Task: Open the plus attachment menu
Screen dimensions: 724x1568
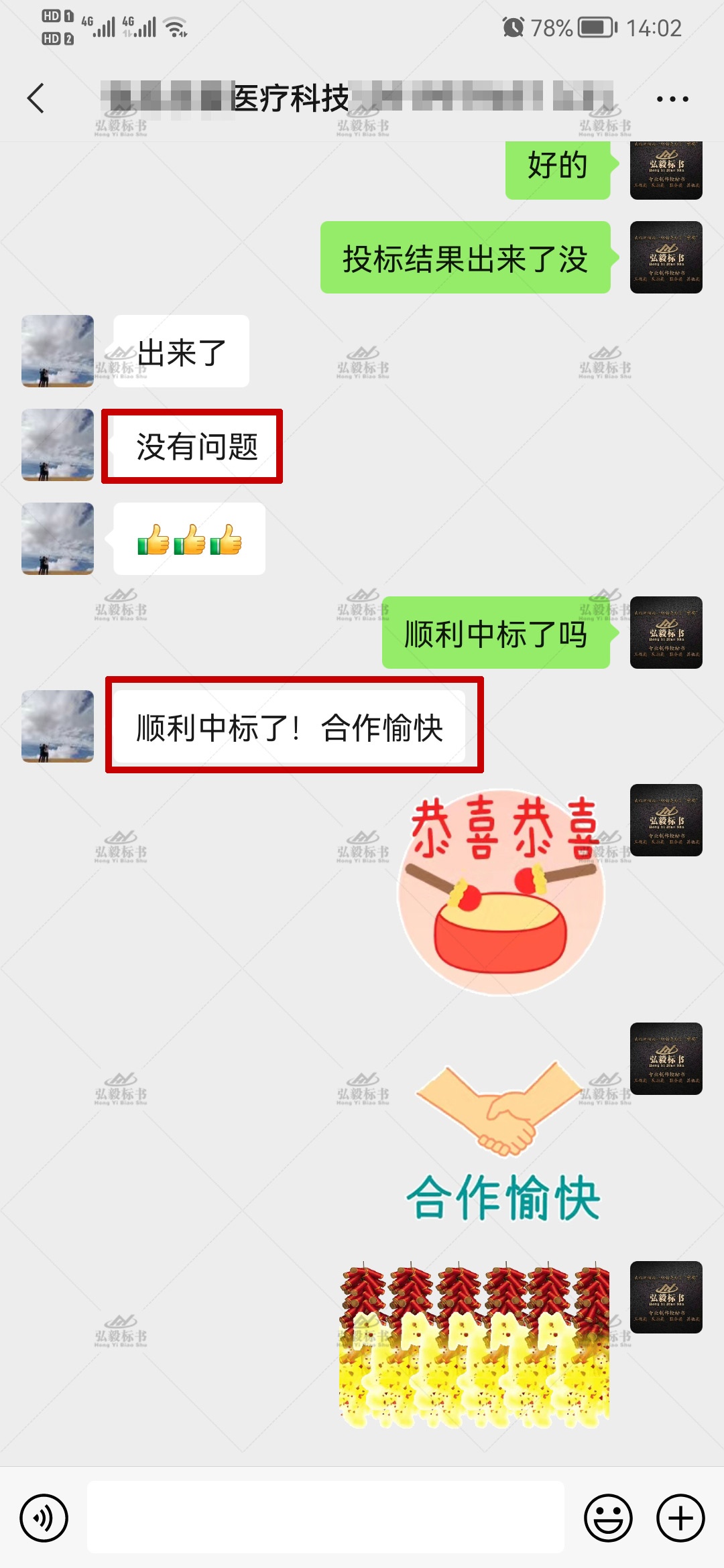Action: click(x=680, y=1518)
